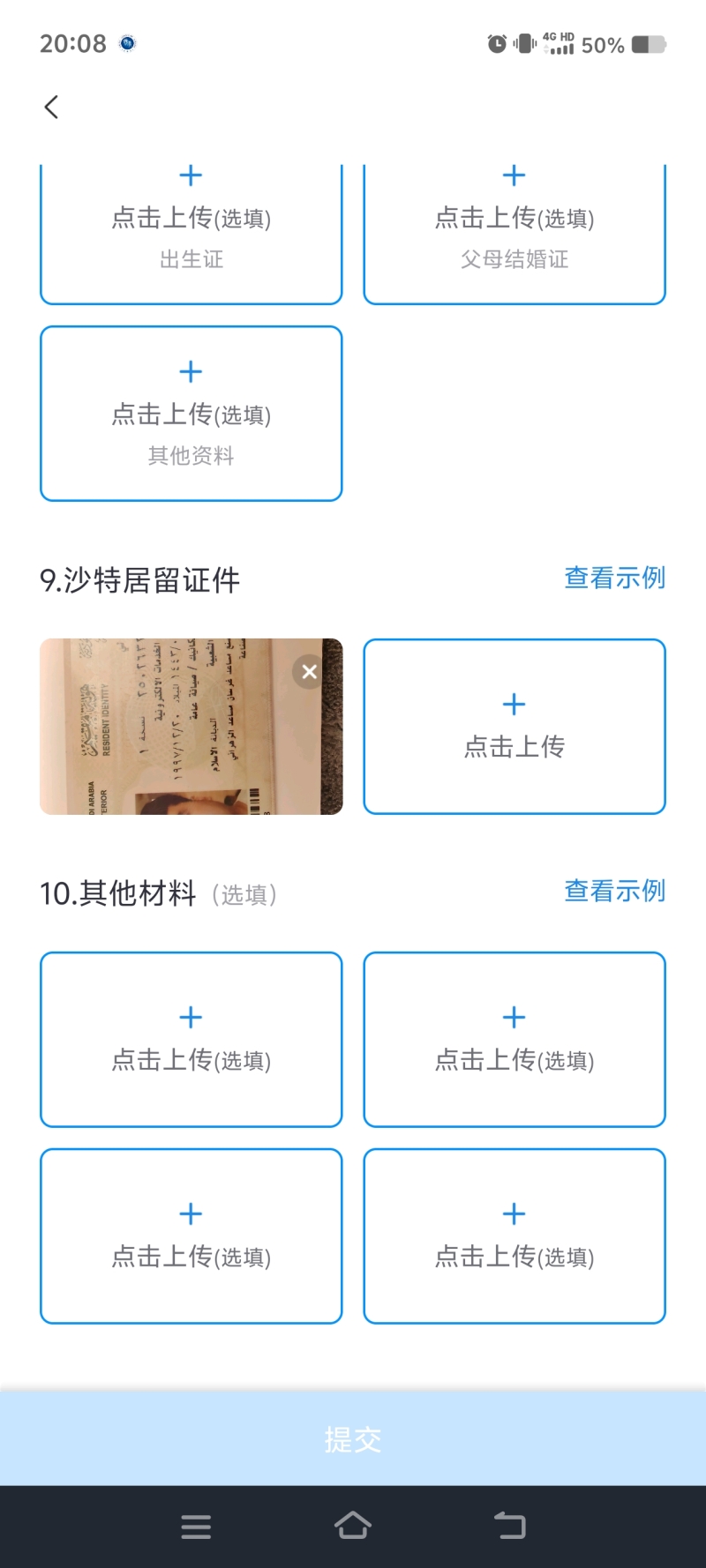Remove the uploaded resident ID photo
The height and width of the screenshot is (1568, 706).
(x=309, y=672)
